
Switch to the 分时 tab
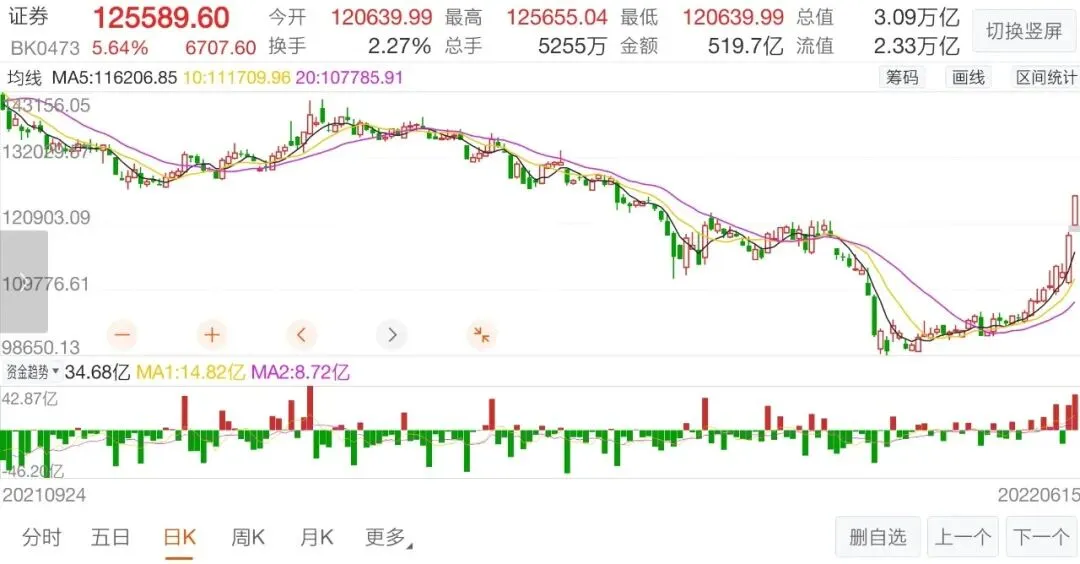pyautogui.click(x=41, y=537)
